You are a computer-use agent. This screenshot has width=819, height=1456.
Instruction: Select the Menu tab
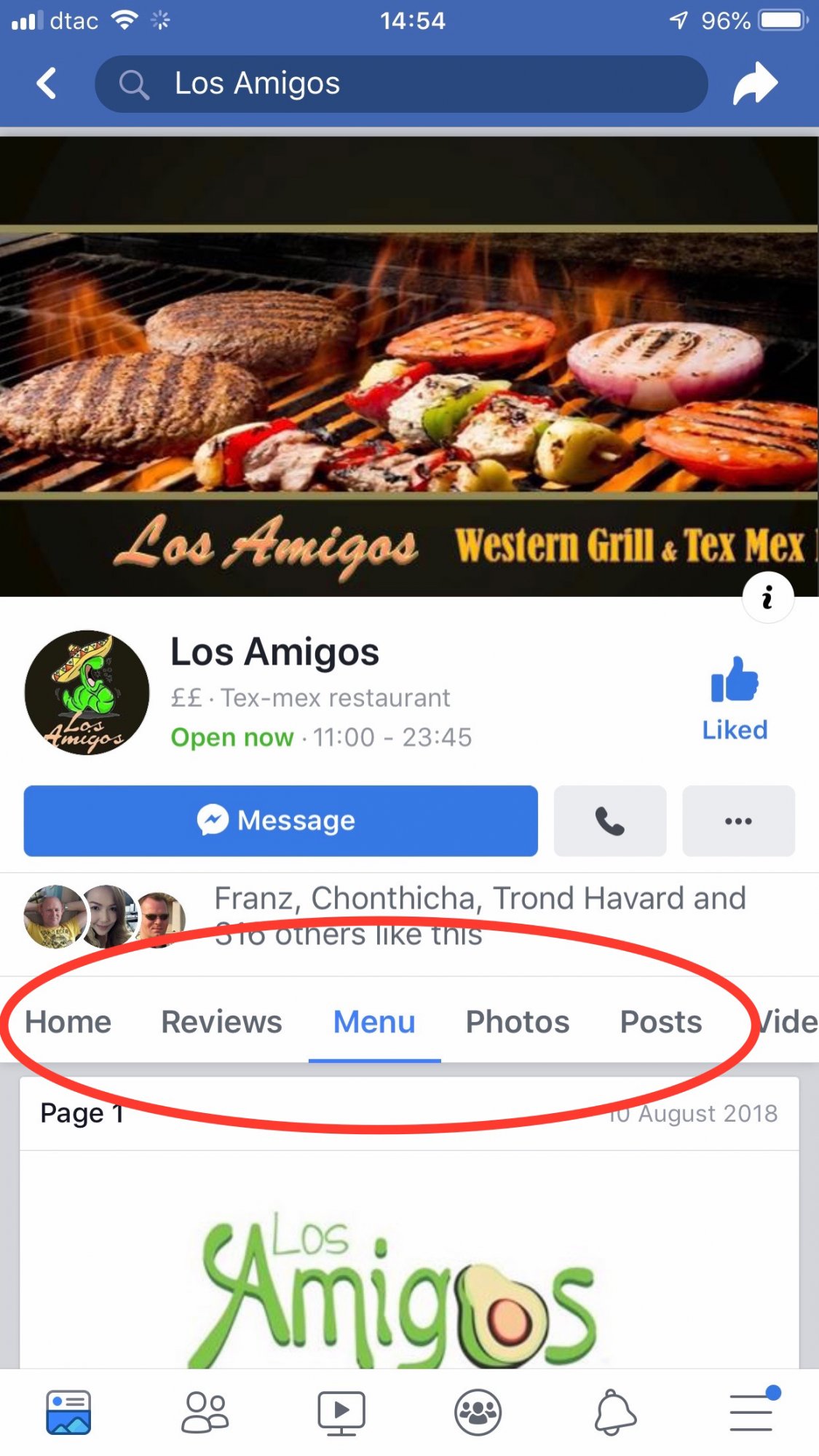[x=374, y=1021]
